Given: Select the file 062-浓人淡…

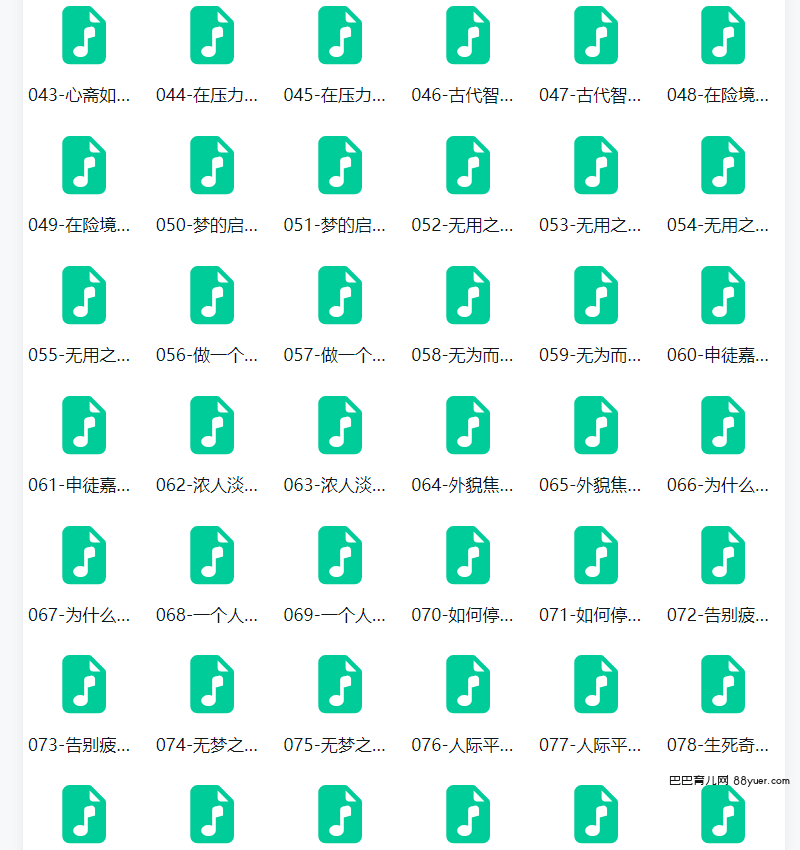Looking at the screenshot, I should point(212,425).
